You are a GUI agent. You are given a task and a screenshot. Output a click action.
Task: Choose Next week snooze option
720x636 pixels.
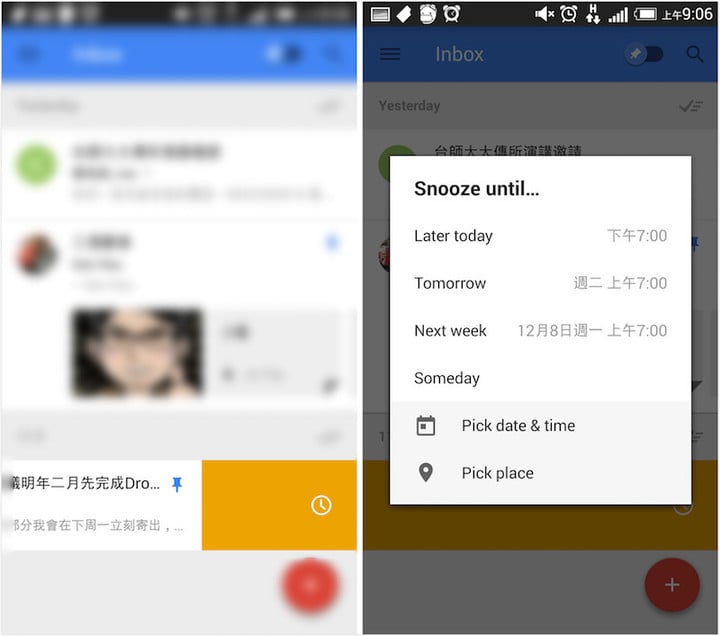(x=540, y=330)
